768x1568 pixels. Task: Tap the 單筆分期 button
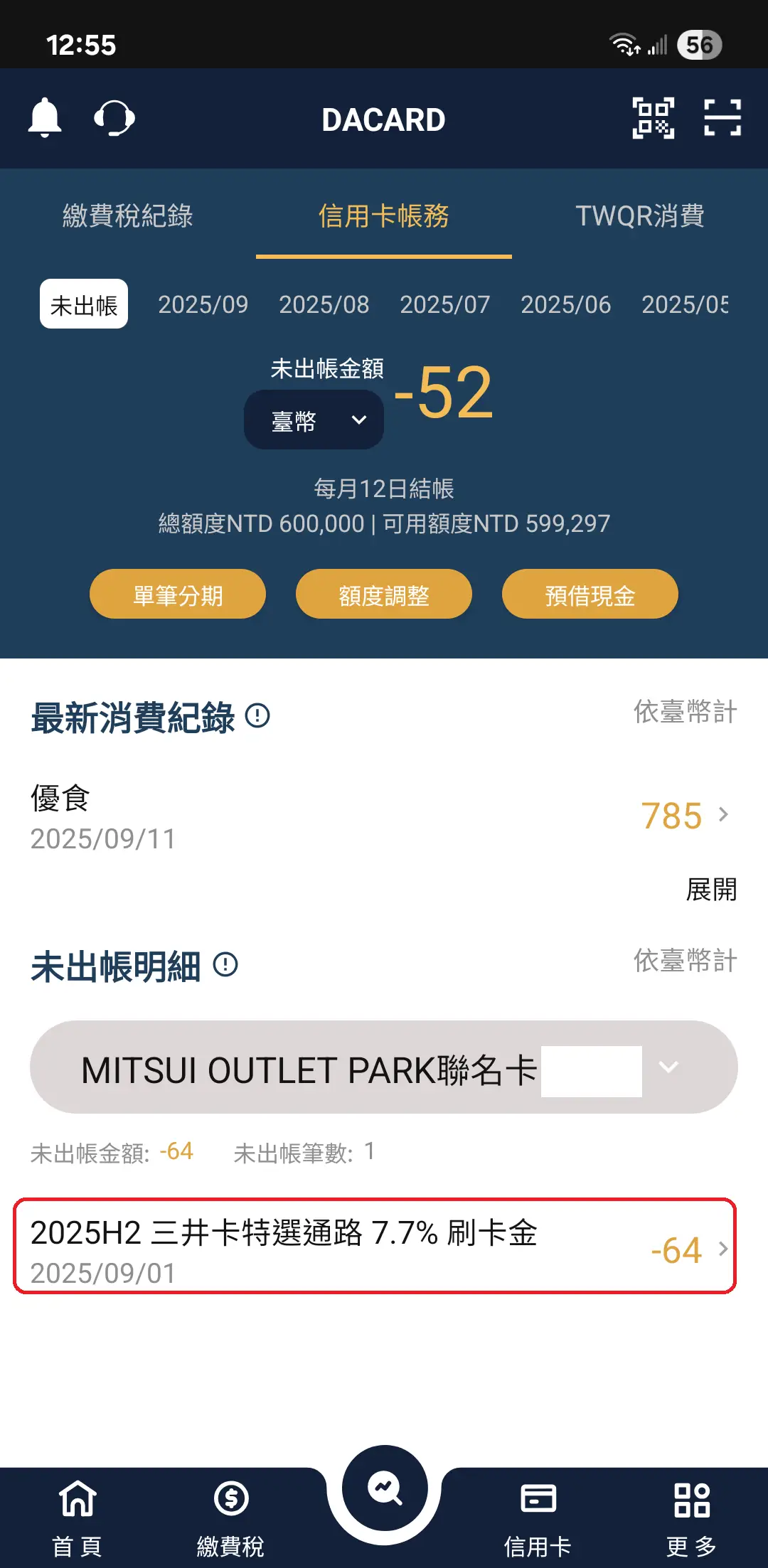[x=178, y=594]
